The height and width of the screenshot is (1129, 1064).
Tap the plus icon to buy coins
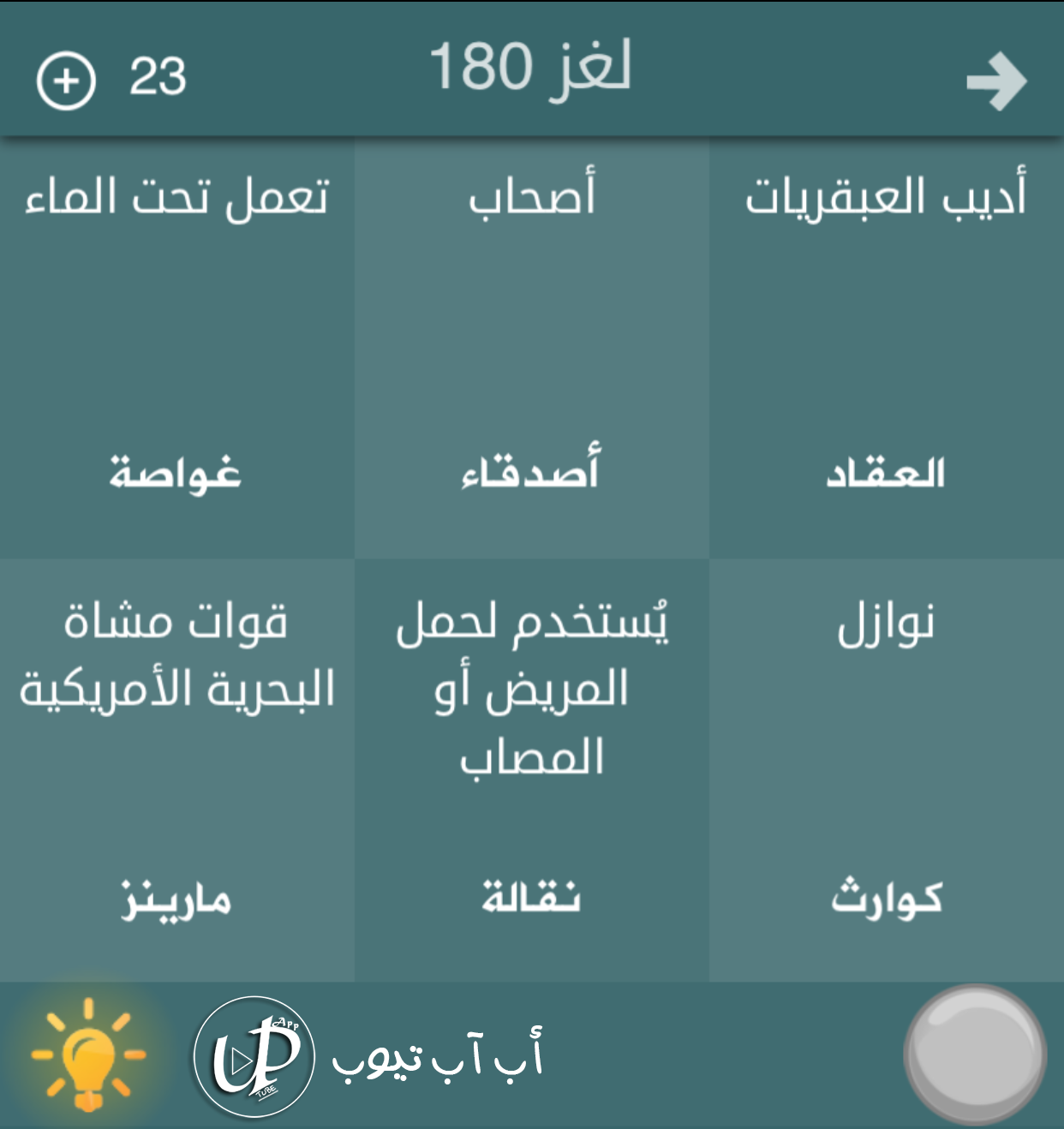coord(65,80)
